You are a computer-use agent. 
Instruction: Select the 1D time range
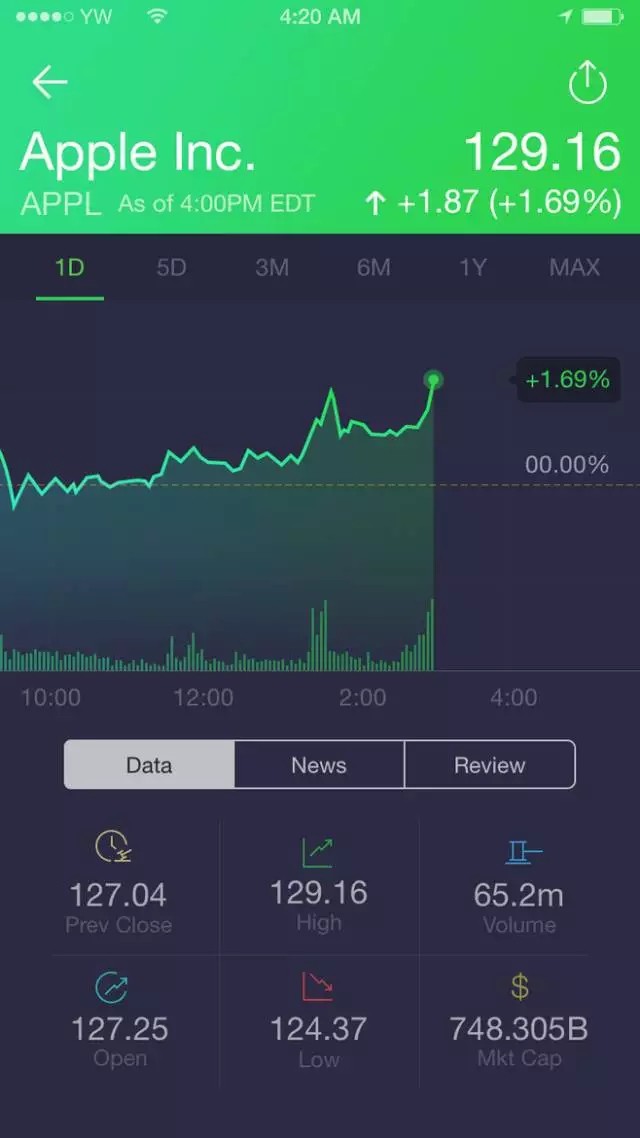(x=69, y=268)
